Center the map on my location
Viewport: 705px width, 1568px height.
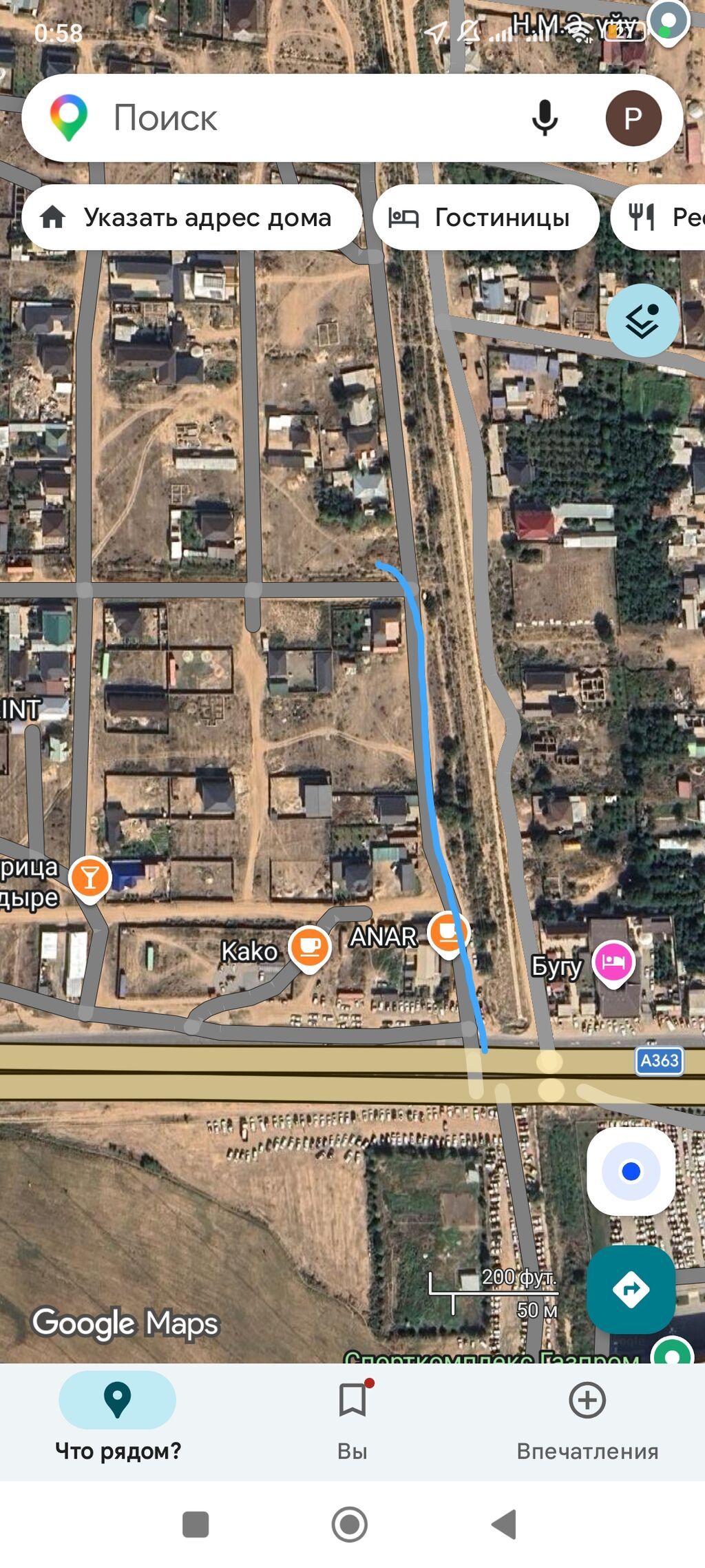tap(631, 1171)
